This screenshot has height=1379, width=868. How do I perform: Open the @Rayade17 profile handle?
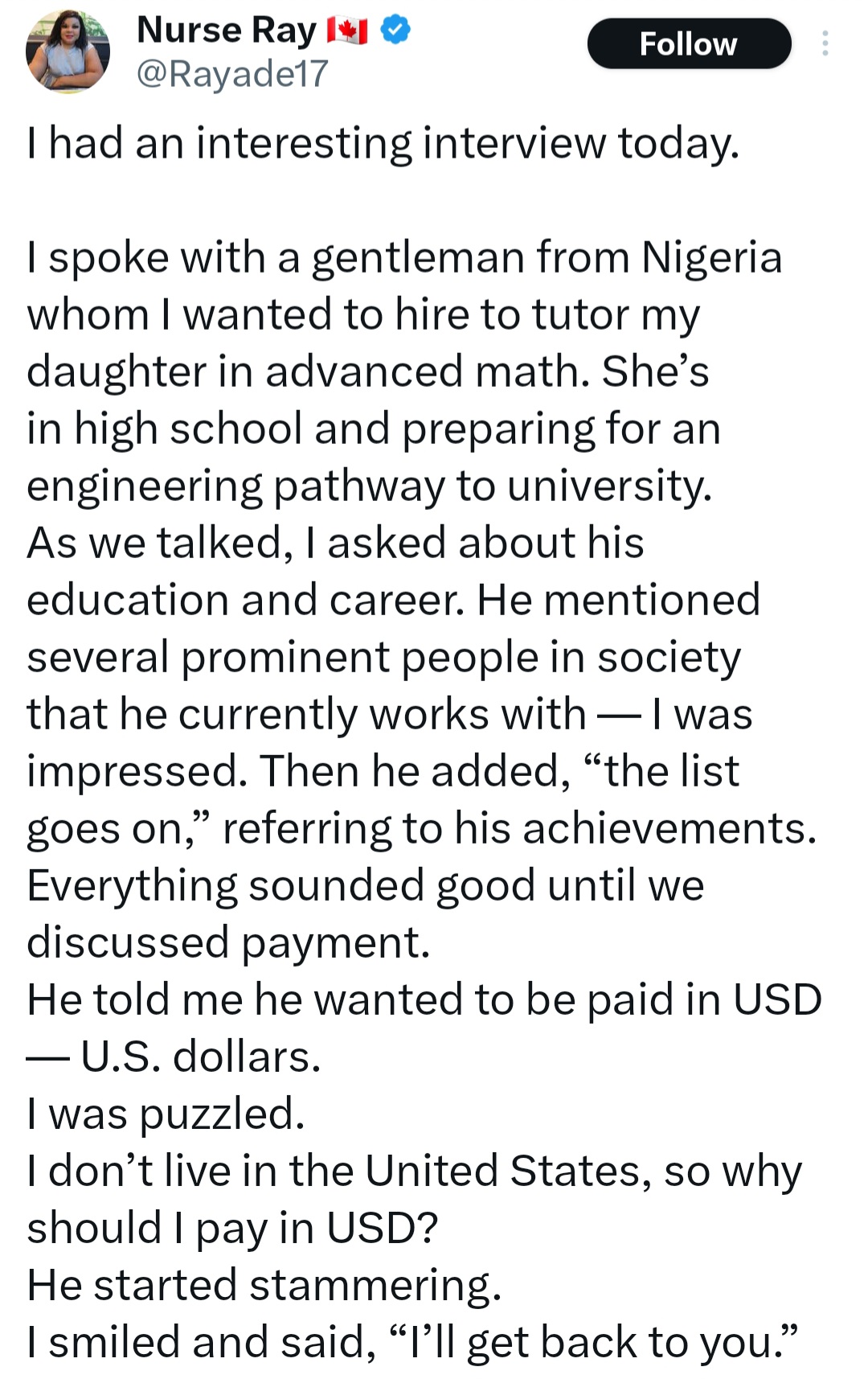[232, 74]
